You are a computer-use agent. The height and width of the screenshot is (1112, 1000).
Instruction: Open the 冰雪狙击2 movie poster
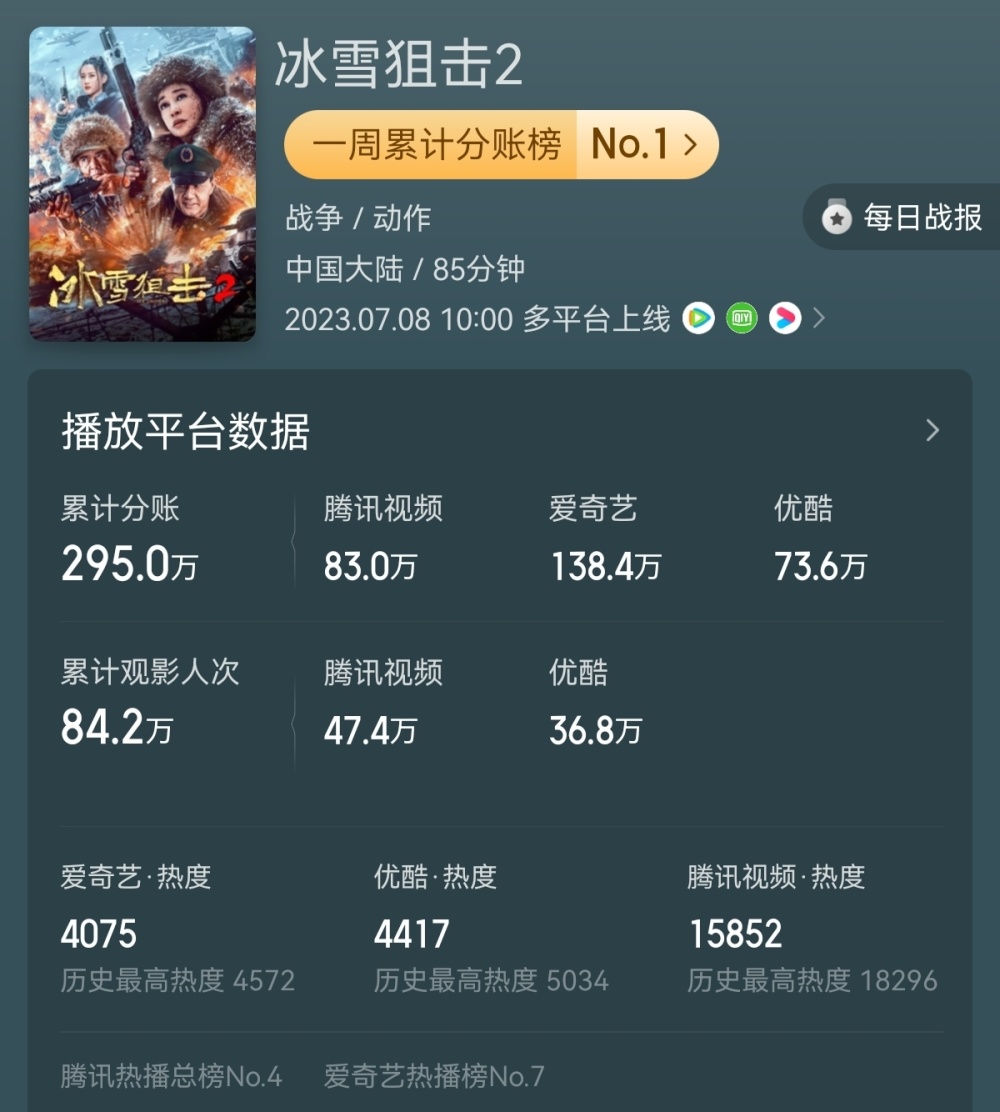click(x=142, y=184)
